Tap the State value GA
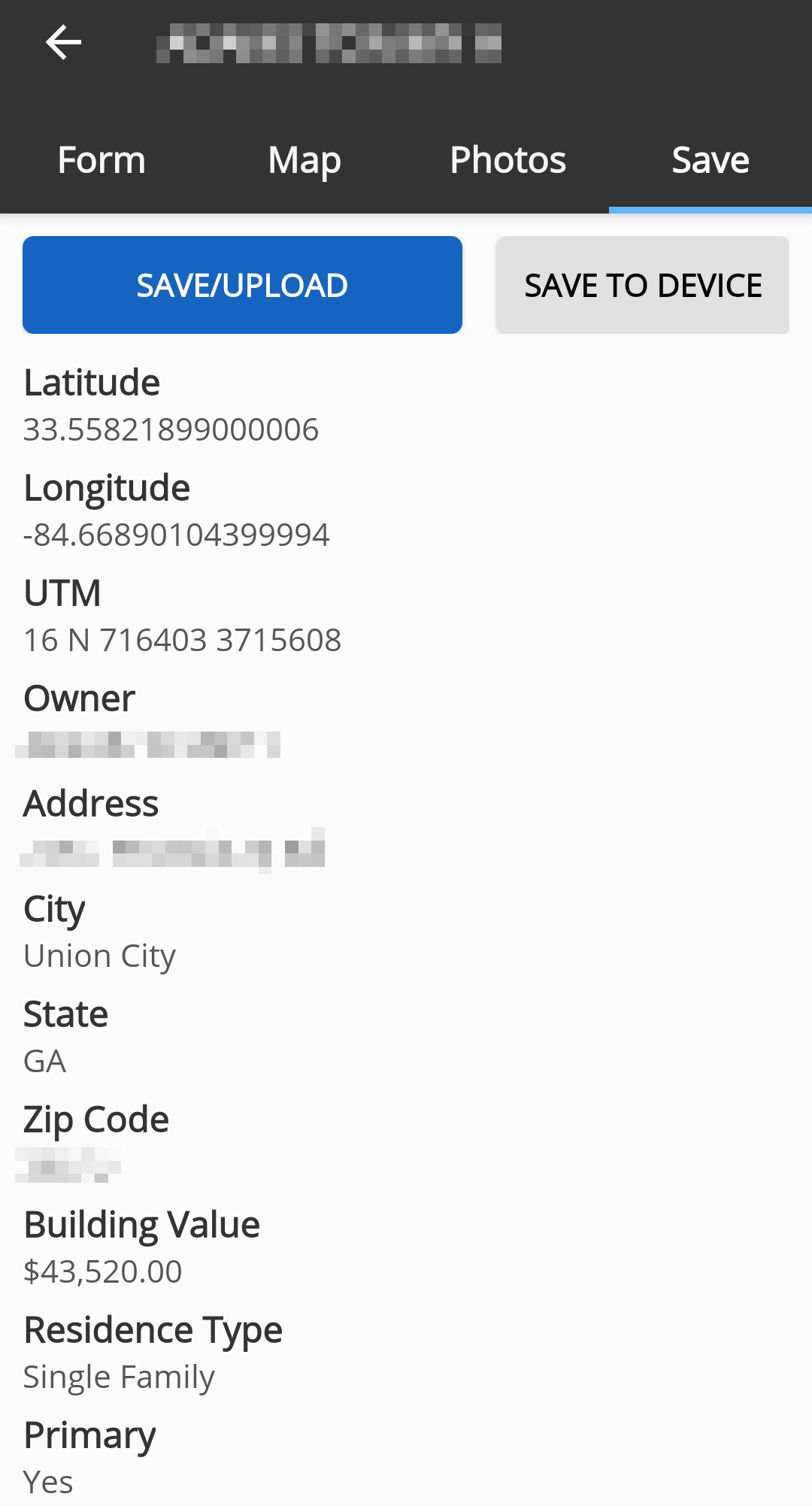This screenshot has width=812, height=1506. click(x=45, y=1061)
